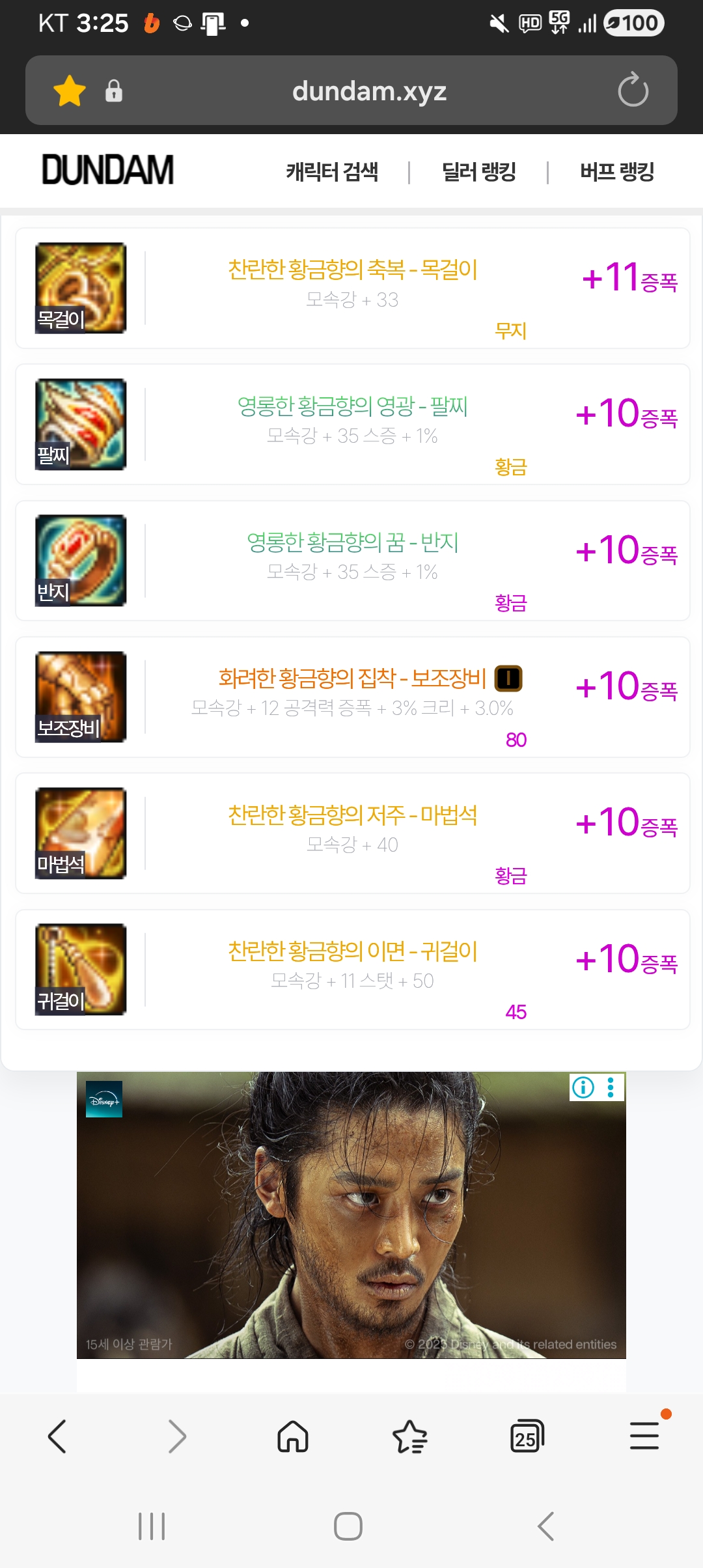703x1568 pixels.
Task: Tap the system recent apps button
Action: tap(152, 1526)
